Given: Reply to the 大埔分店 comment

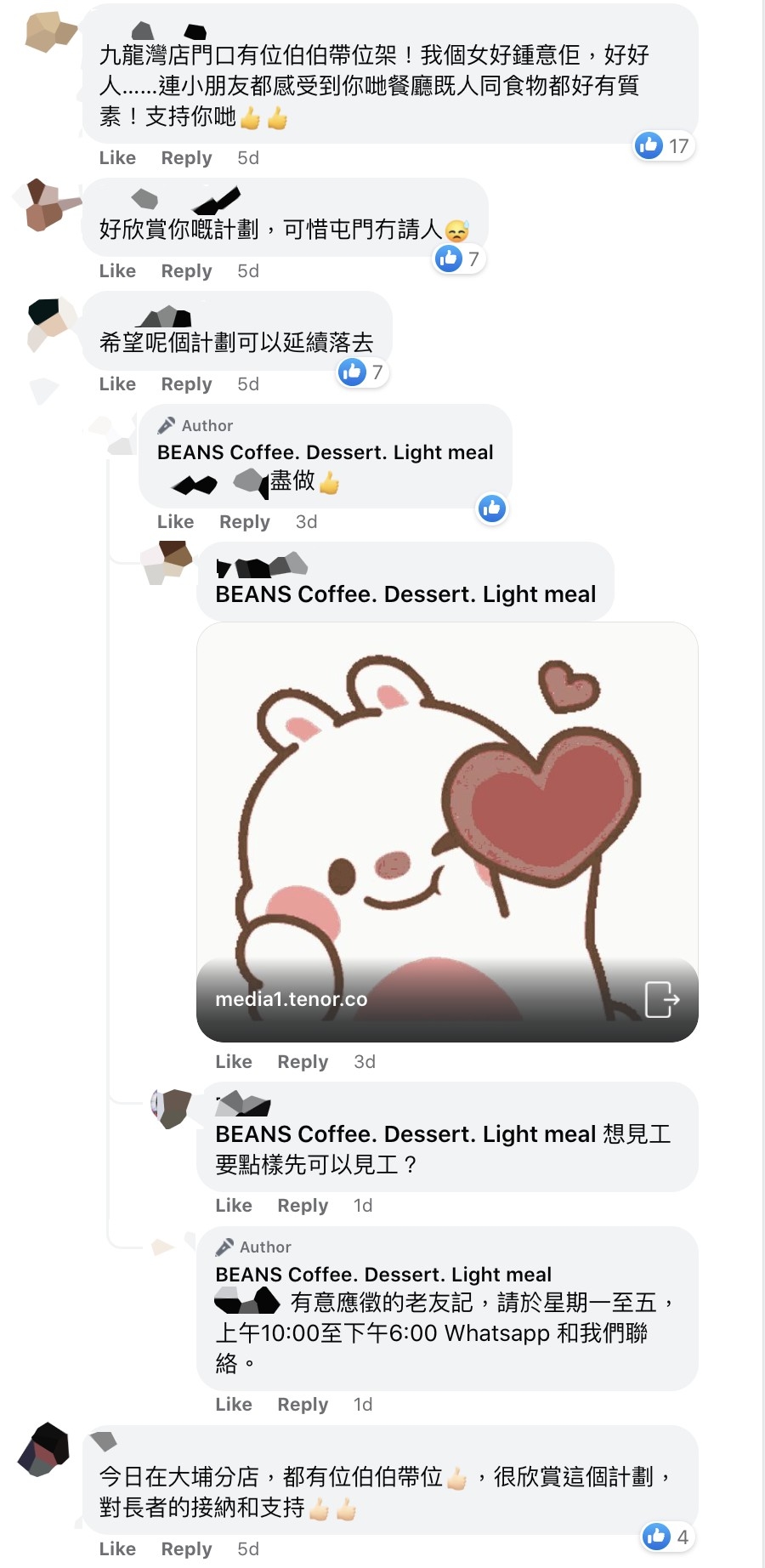Looking at the screenshot, I should pos(186,1549).
